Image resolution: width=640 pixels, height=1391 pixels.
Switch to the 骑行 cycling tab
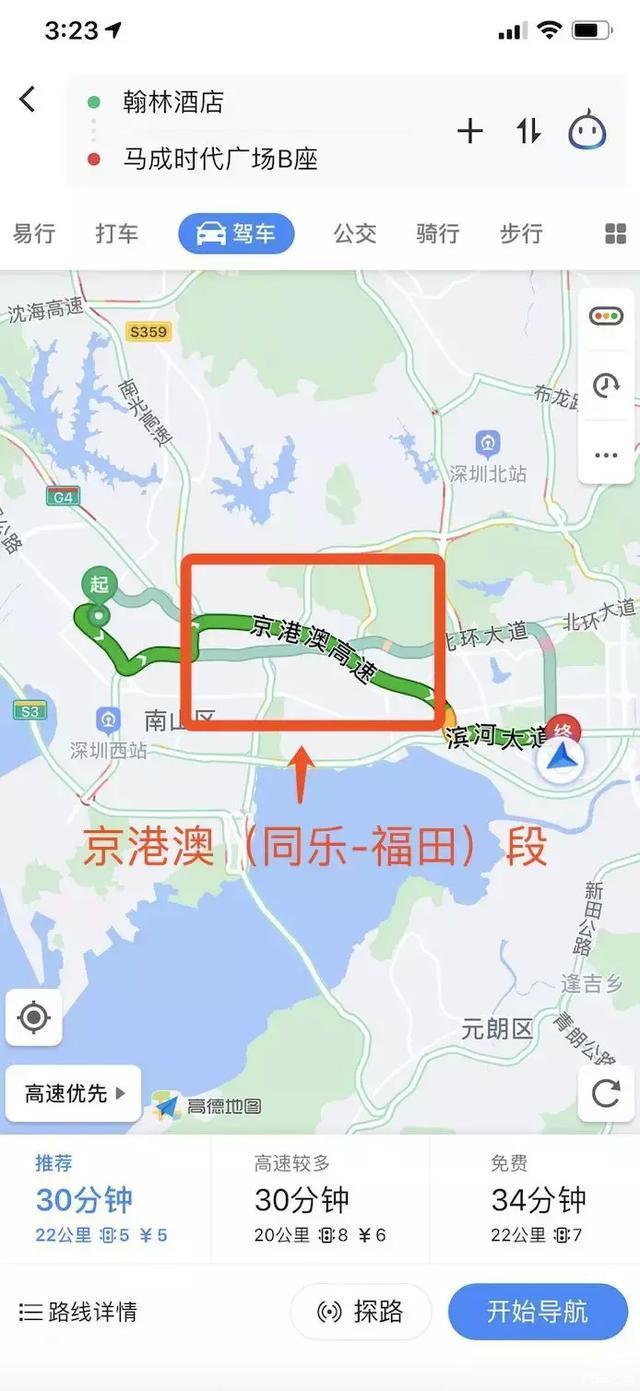coord(438,234)
